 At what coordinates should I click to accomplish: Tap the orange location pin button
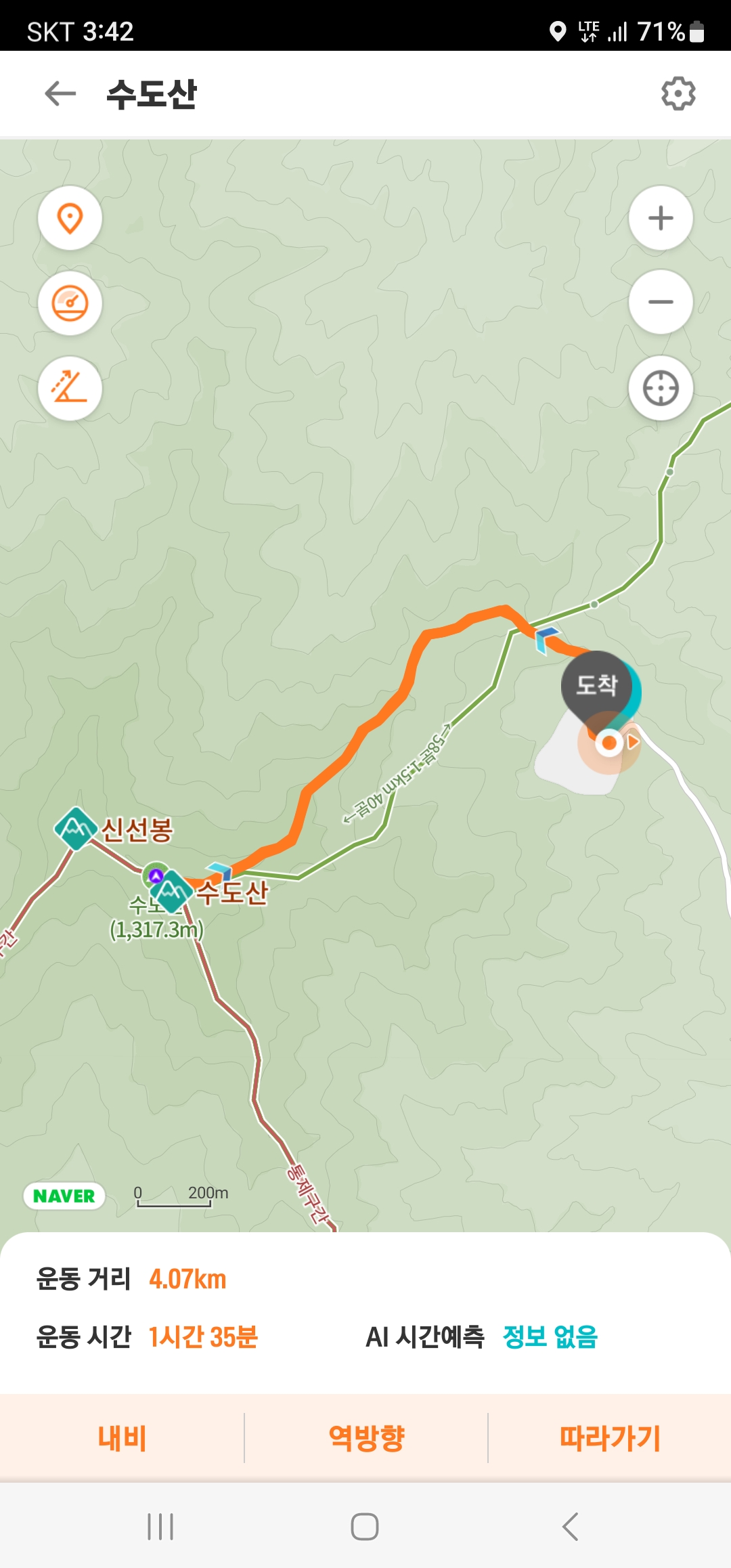pyautogui.click(x=70, y=218)
